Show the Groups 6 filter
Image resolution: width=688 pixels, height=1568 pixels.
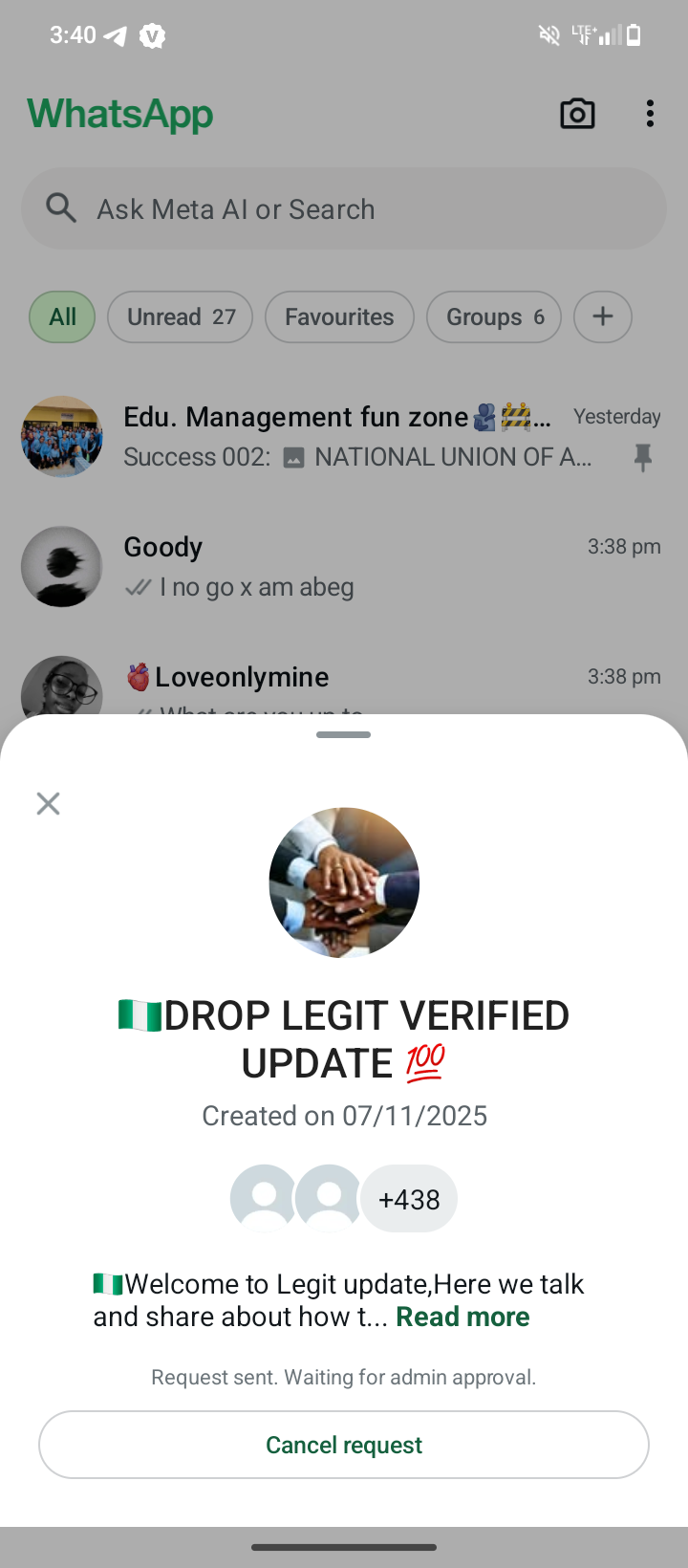(494, 316)
